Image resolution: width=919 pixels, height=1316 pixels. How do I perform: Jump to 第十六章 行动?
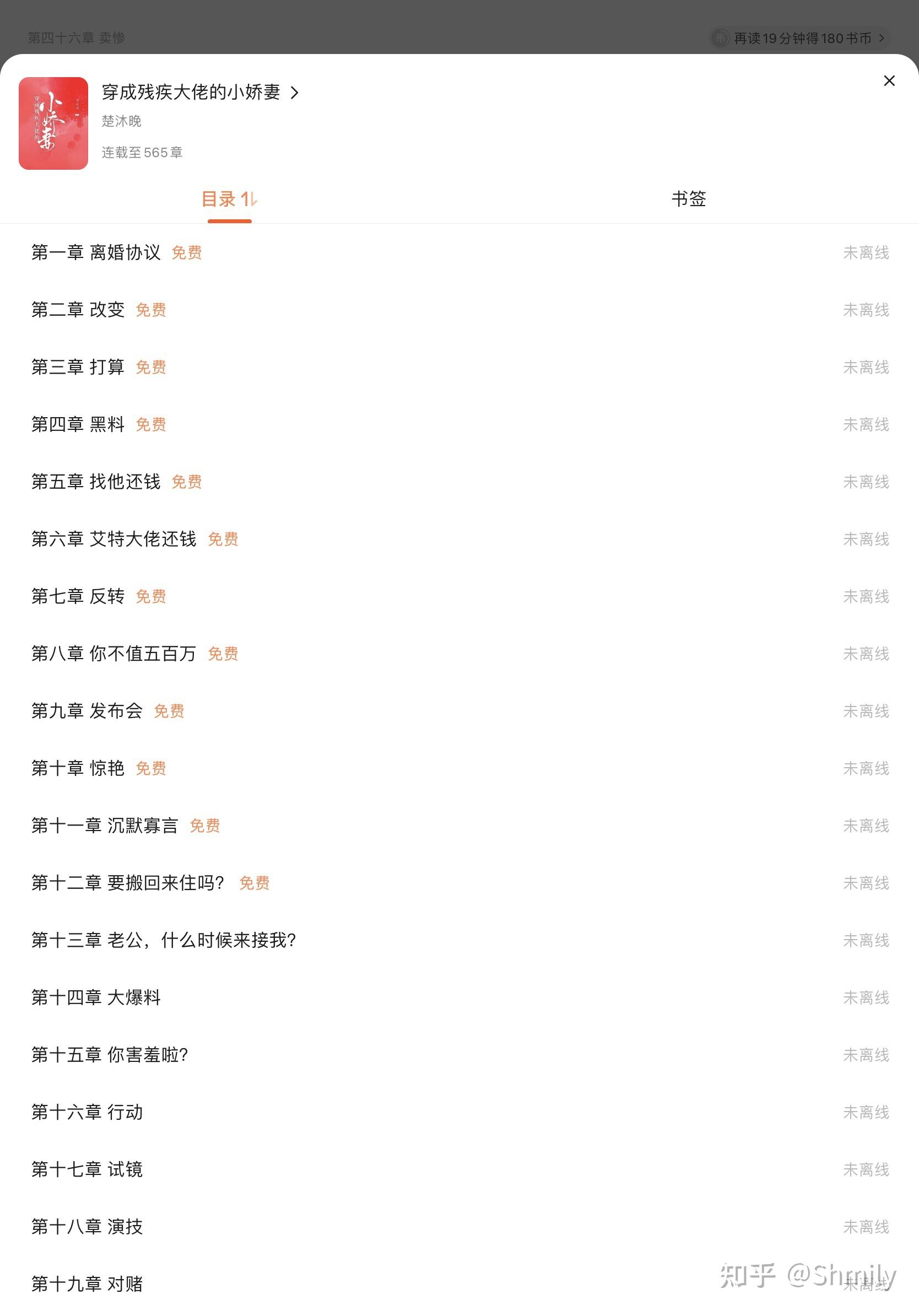(87, 1113)
